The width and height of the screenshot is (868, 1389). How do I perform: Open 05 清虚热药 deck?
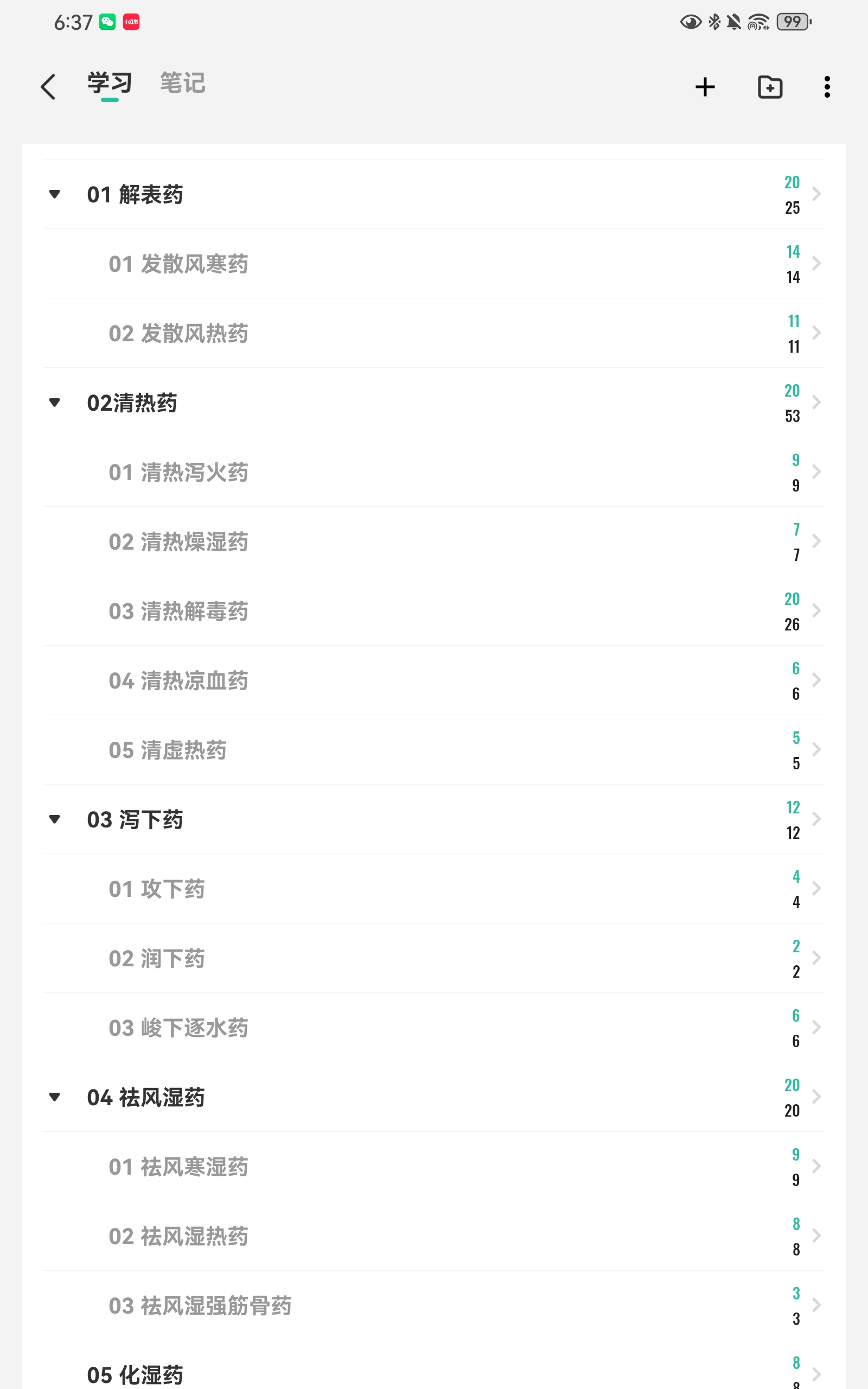tap(434, 750)
